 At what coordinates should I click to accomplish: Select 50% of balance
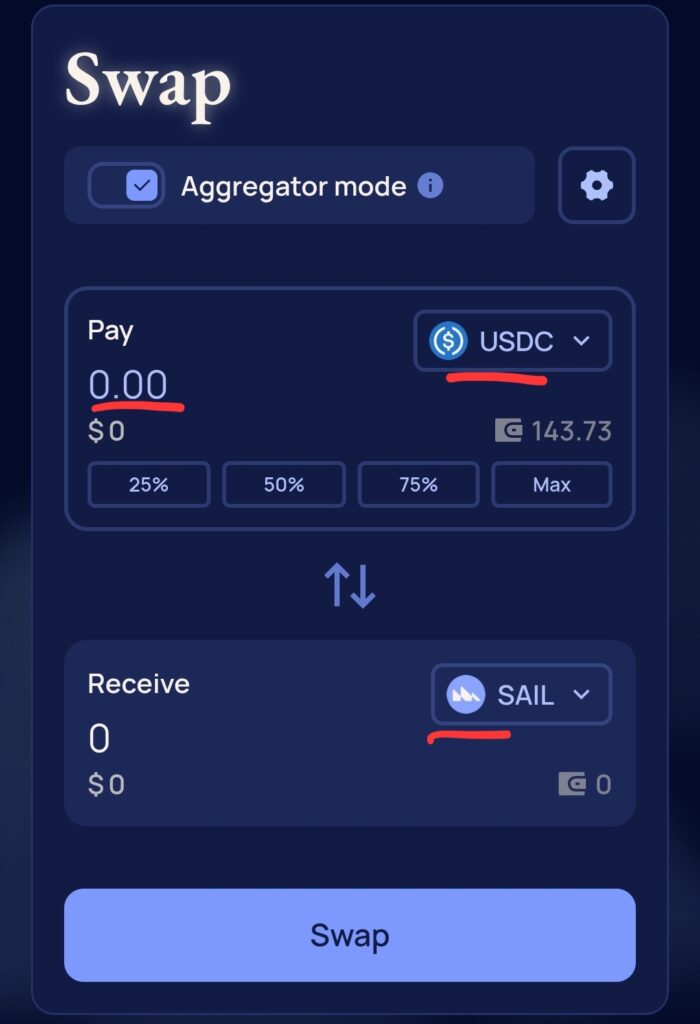click(x=284, y=485)
